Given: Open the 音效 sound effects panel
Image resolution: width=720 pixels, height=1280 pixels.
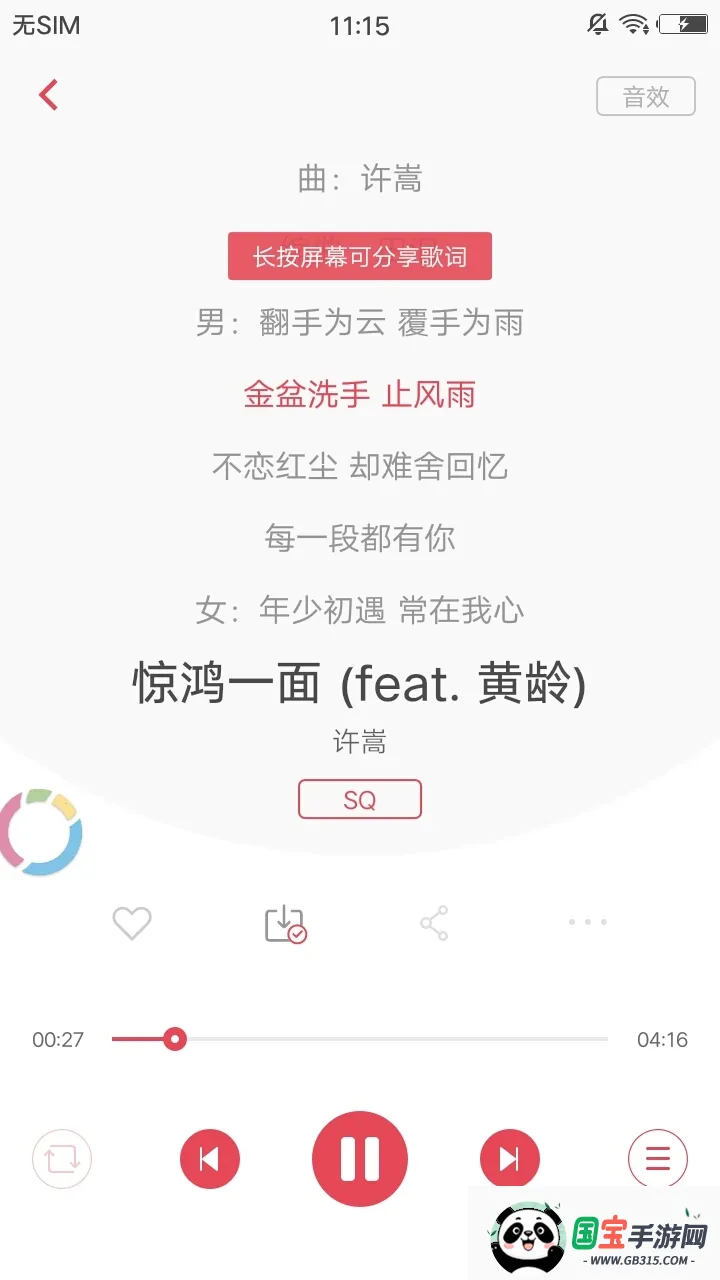Looking at the screenshot, I should click(645, 96).
